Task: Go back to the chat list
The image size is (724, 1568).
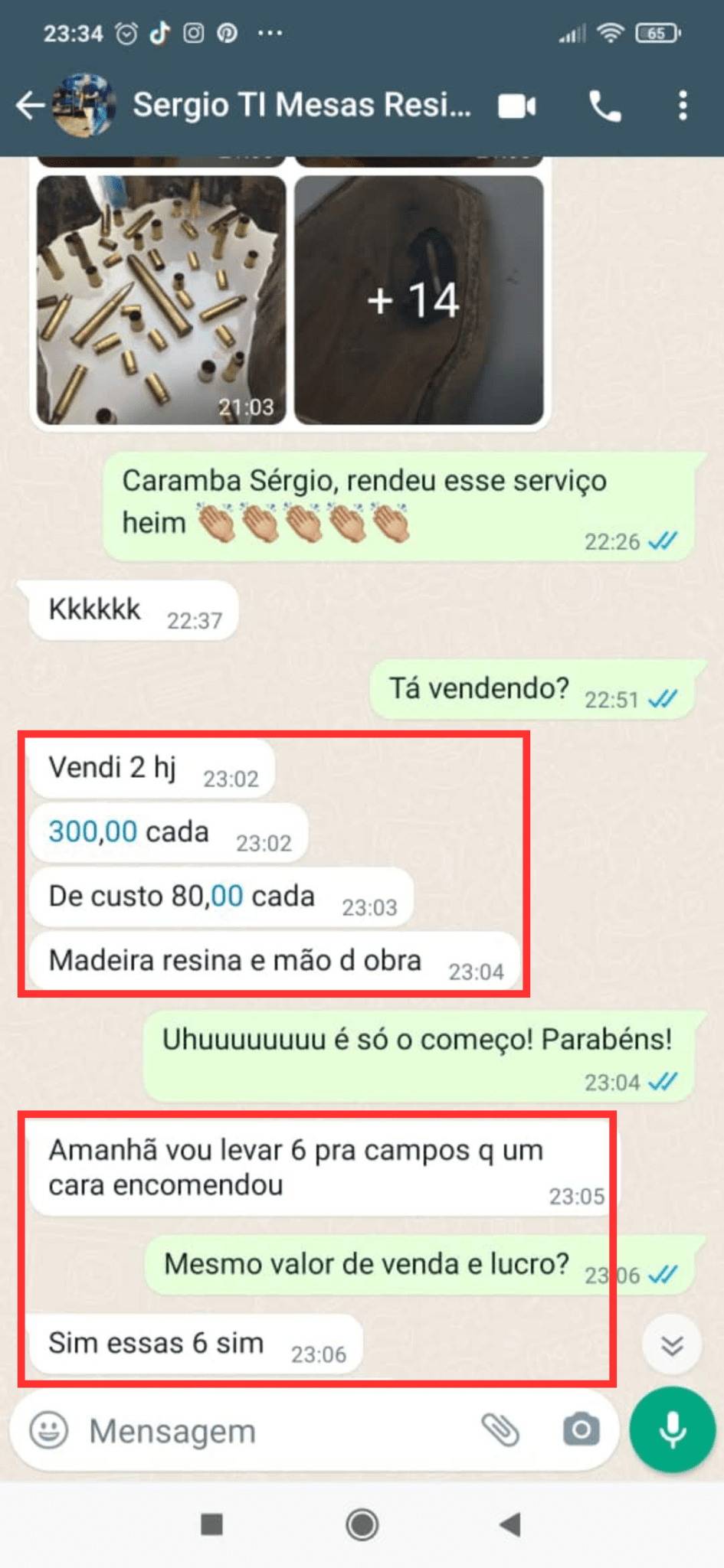Action: click(x=31, y=106)
